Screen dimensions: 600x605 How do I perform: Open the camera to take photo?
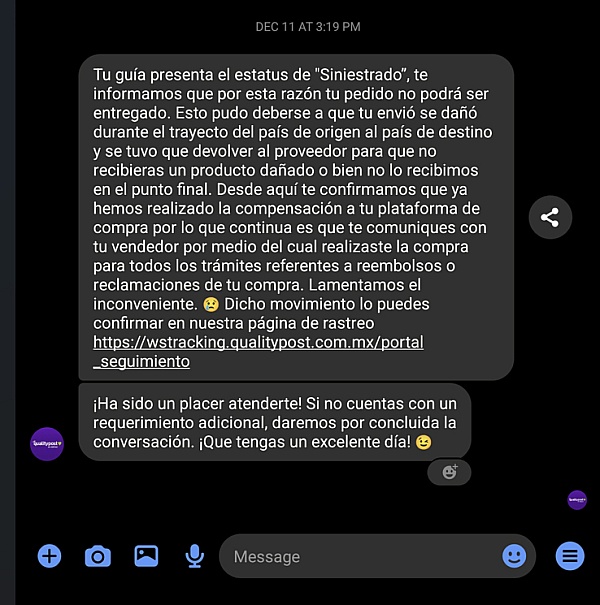(98, 556)
